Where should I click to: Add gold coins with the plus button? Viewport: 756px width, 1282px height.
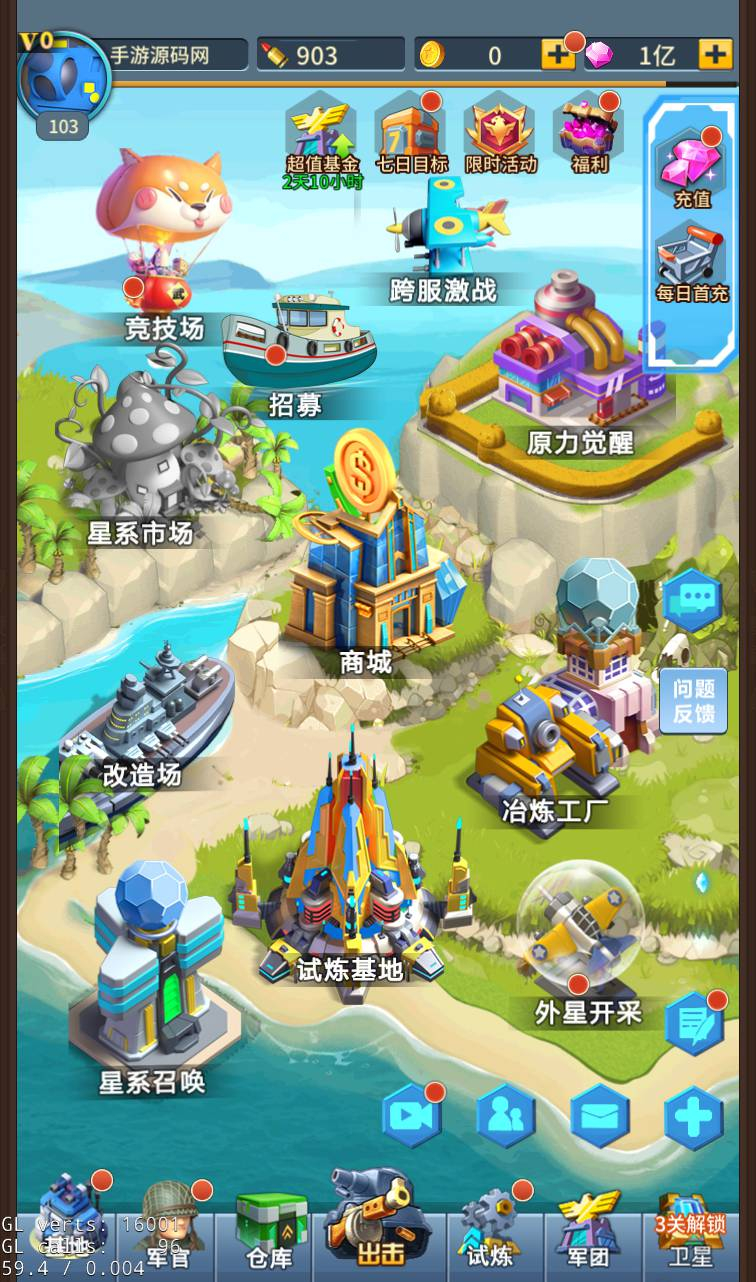coord(558,54)
